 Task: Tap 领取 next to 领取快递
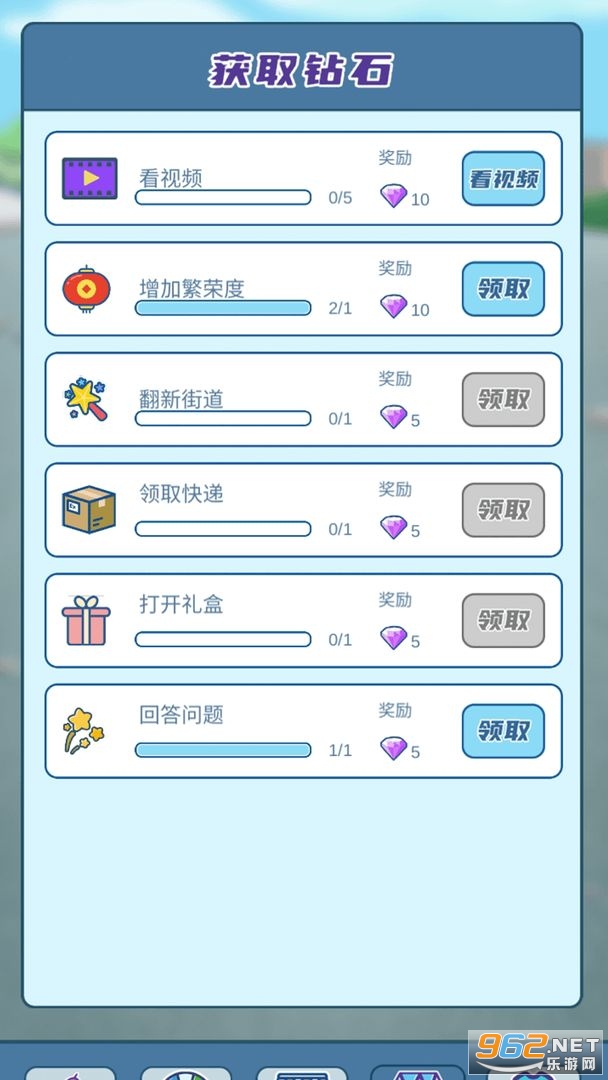point(503,510)
